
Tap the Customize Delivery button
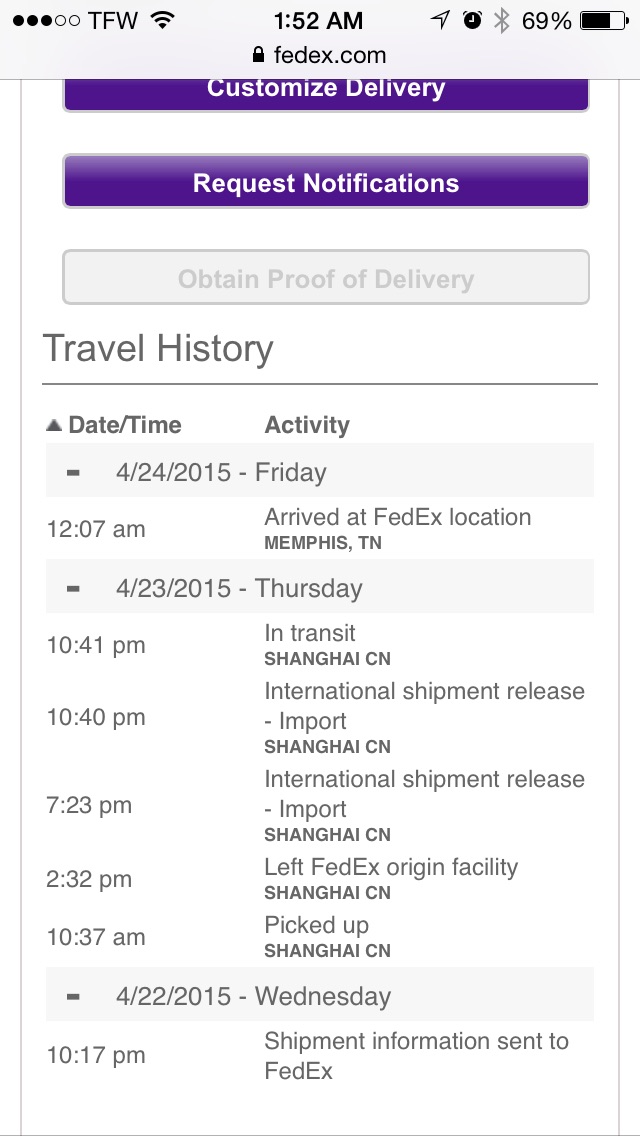325,93
